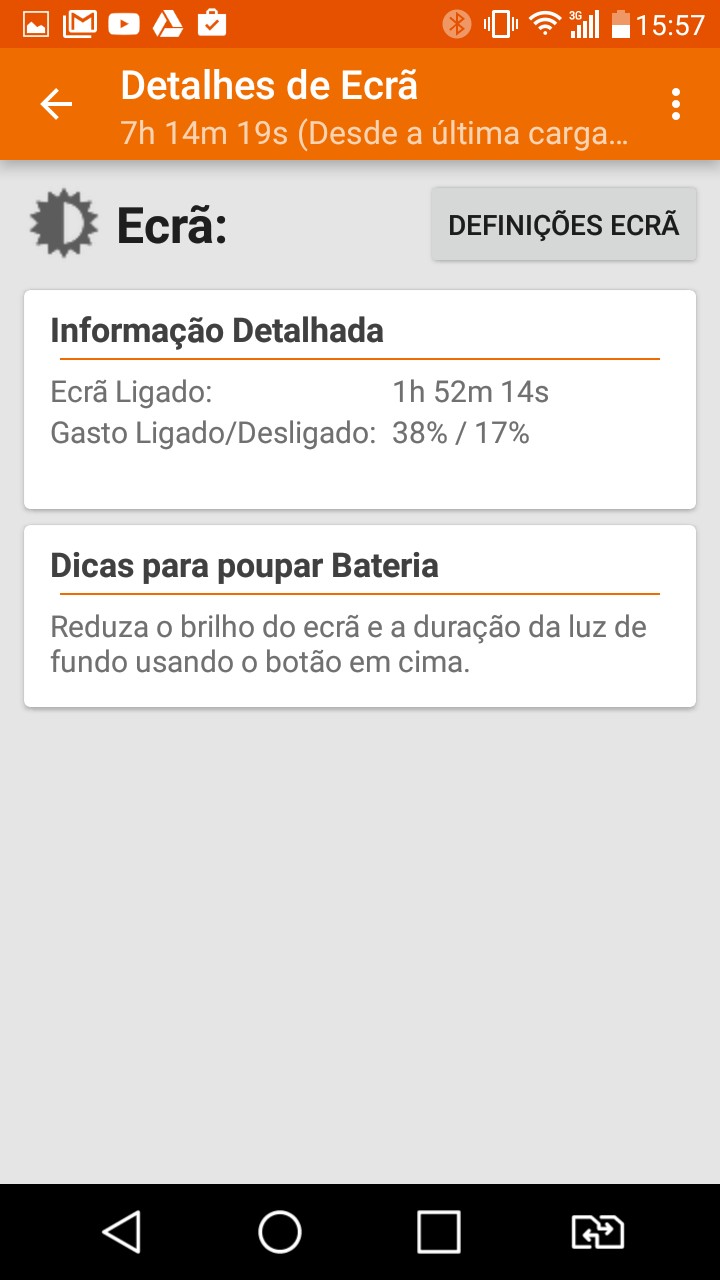Tap the system home button
The width and height of the screenshot is (720, 1280).
pos(280,1232)
